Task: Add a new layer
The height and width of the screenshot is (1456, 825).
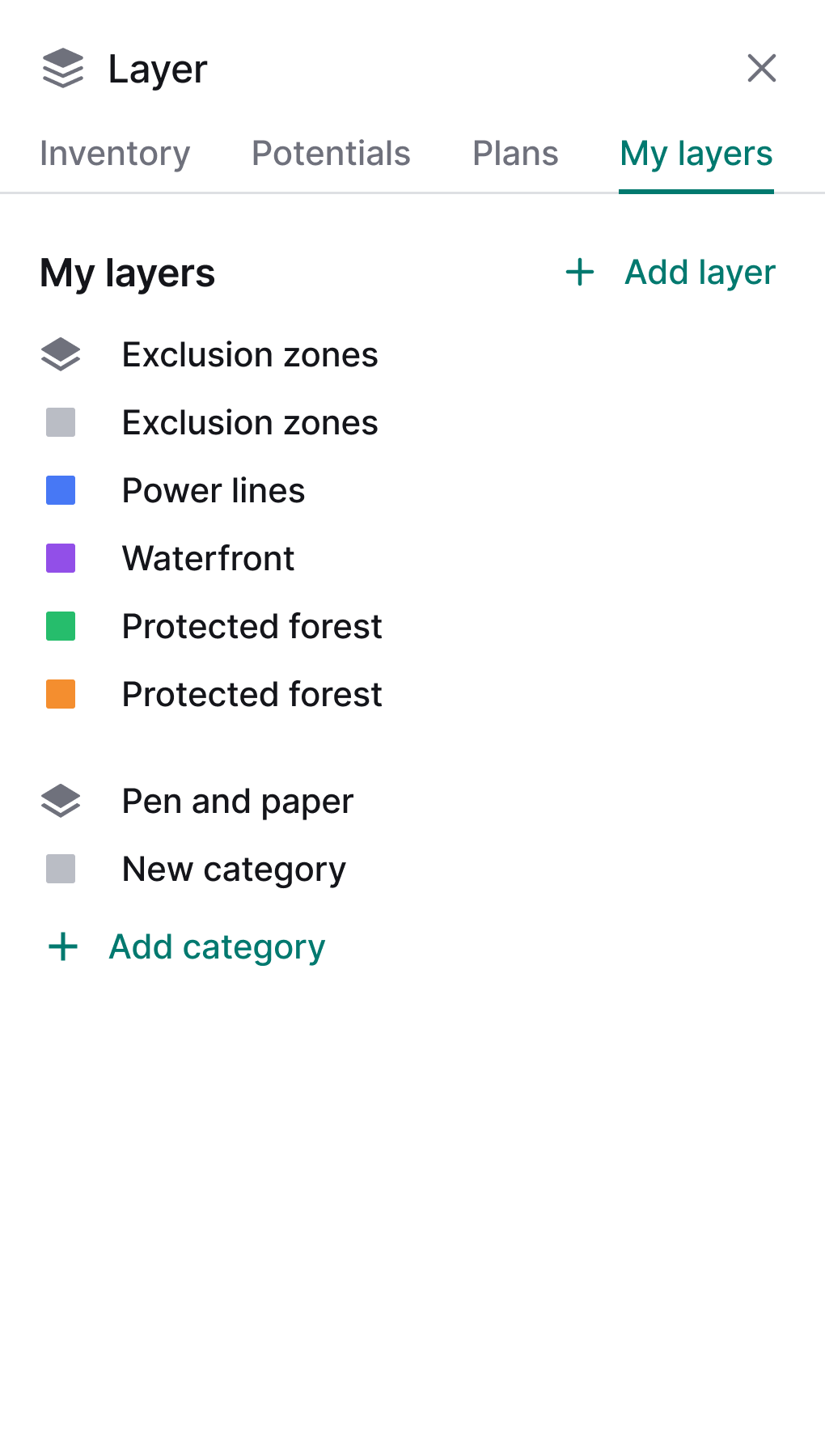Action: [x=671, y=273]
